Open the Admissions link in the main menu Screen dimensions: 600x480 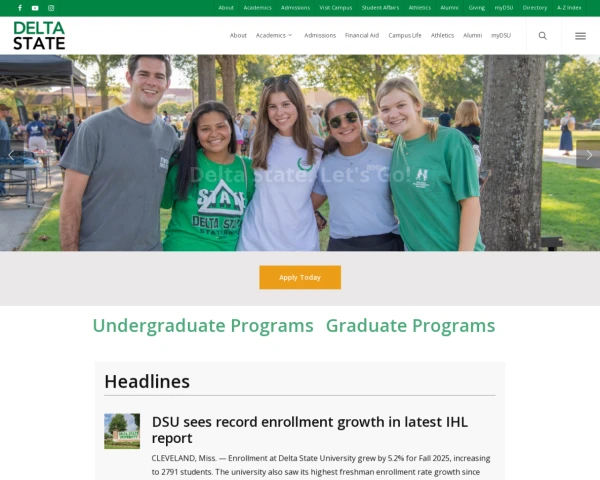[320, 35]
